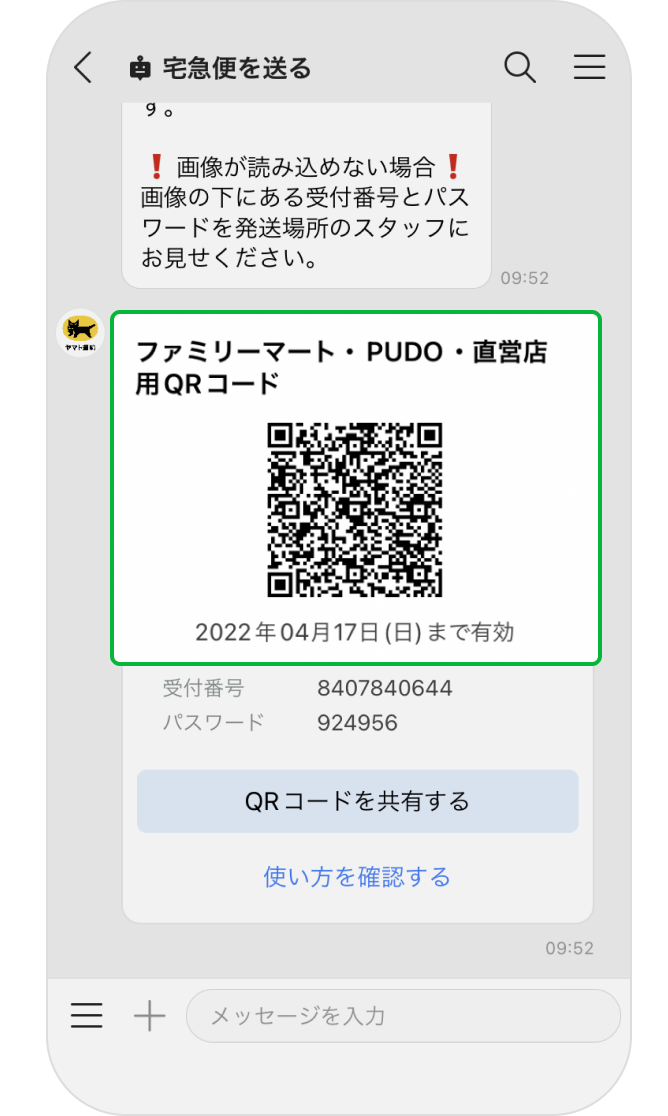
Task: Focus the メッセージを入力 text field
Action: (x=403, y=1016)
